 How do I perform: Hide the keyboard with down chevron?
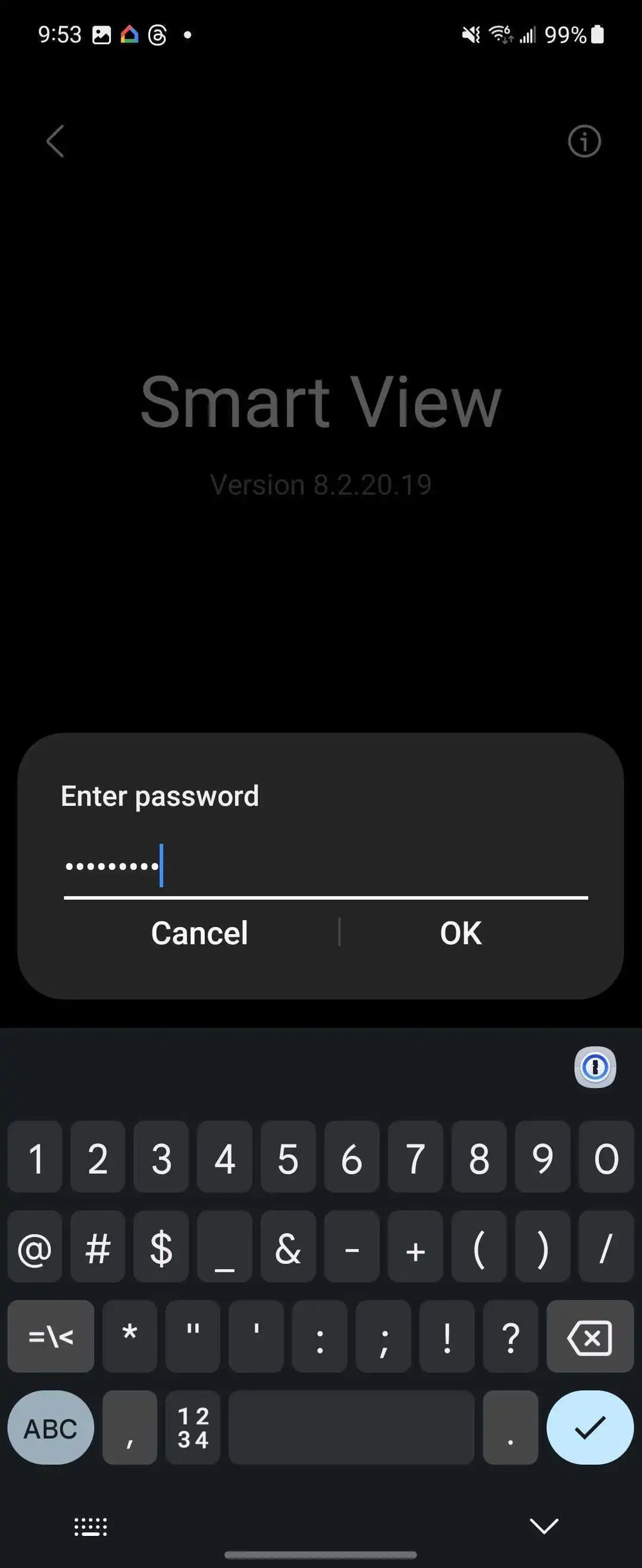[x=544, y=1526]
